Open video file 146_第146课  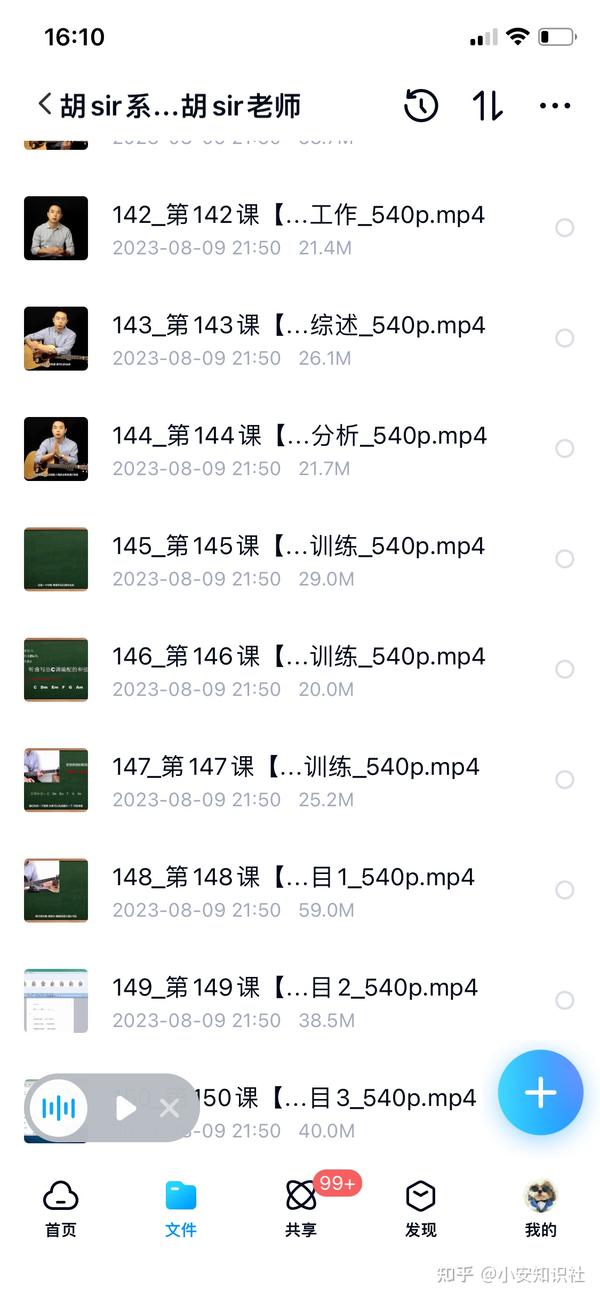point(299,669)
